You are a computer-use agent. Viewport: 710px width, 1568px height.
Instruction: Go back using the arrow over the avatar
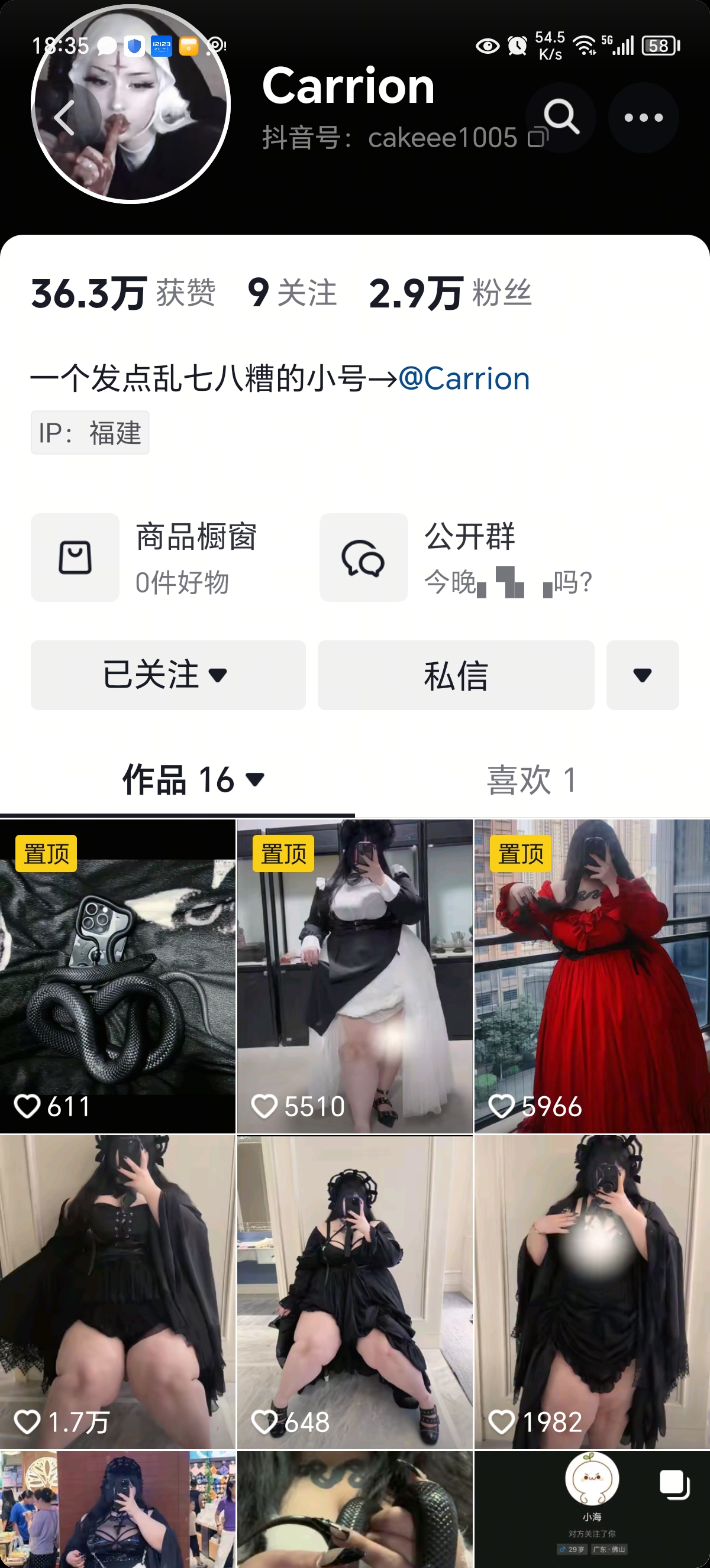[x=65, y=118]
